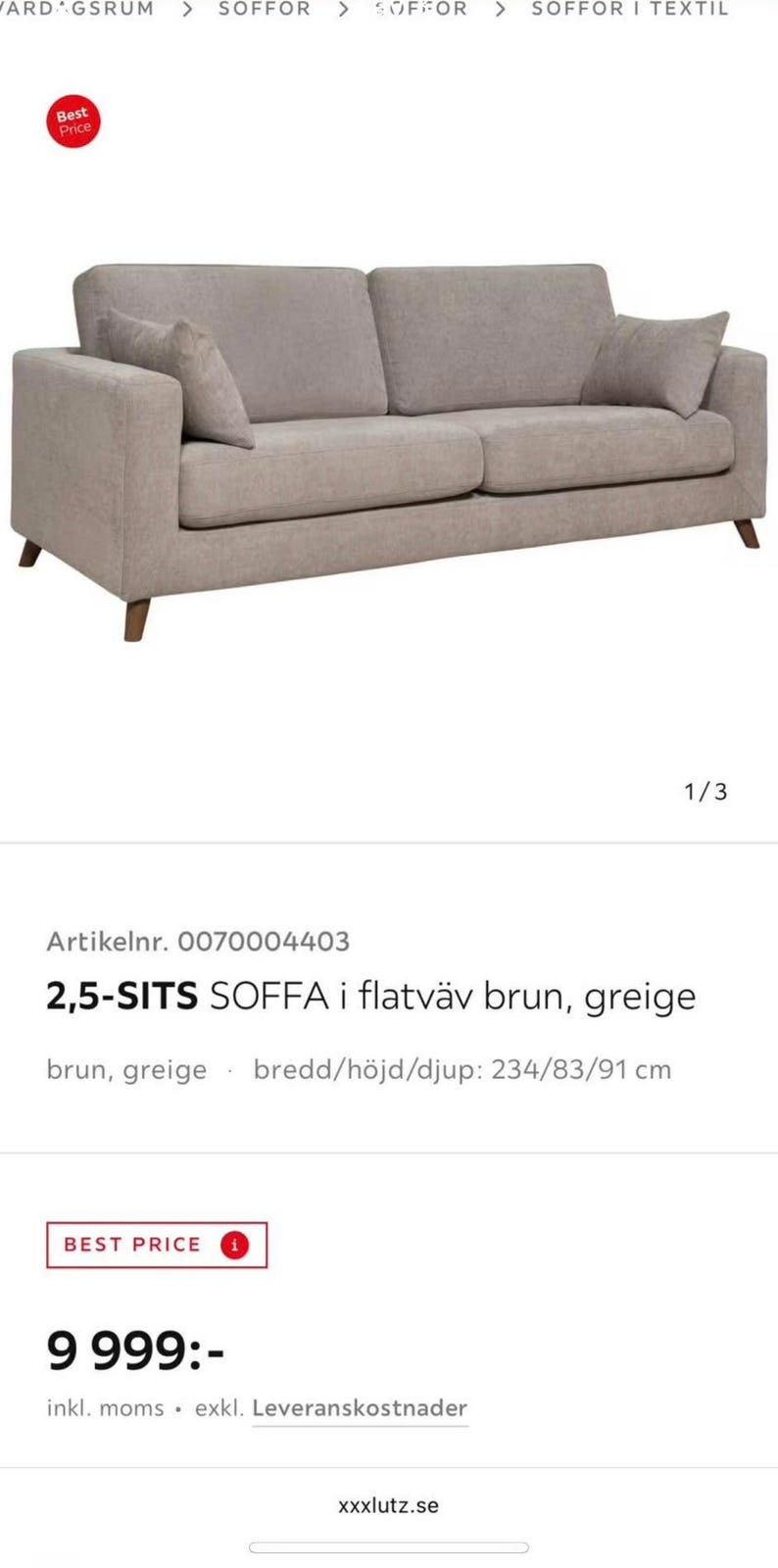778x1568 pixels.
Task: Click the 1/3 image counter
Action: pos(705,792)
